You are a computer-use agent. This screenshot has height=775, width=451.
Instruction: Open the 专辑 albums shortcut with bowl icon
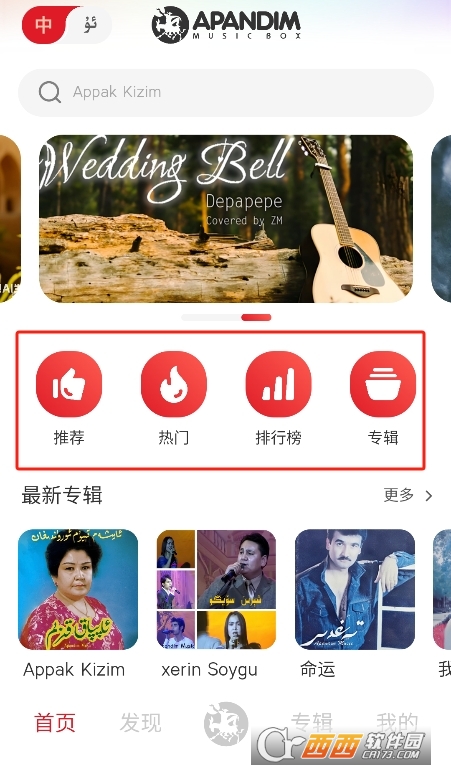[x=383, y=398]
